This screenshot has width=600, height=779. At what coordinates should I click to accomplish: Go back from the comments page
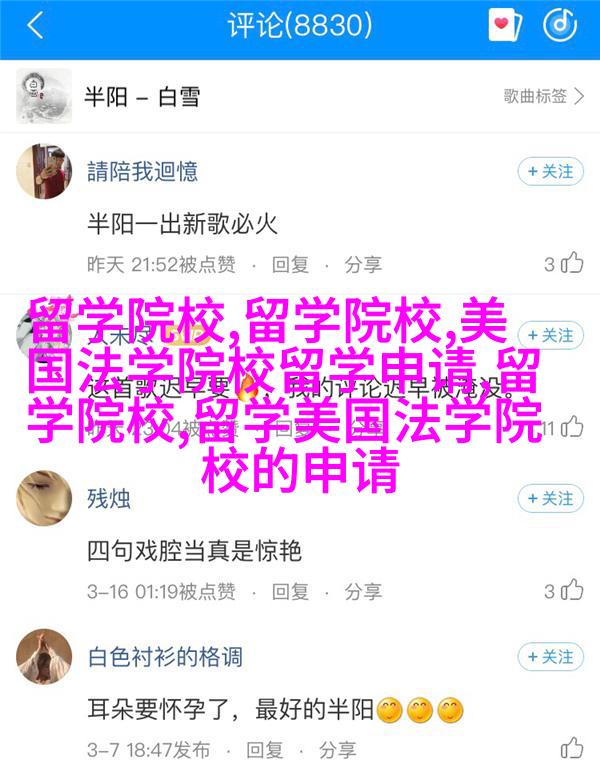[x=34, y=25]
